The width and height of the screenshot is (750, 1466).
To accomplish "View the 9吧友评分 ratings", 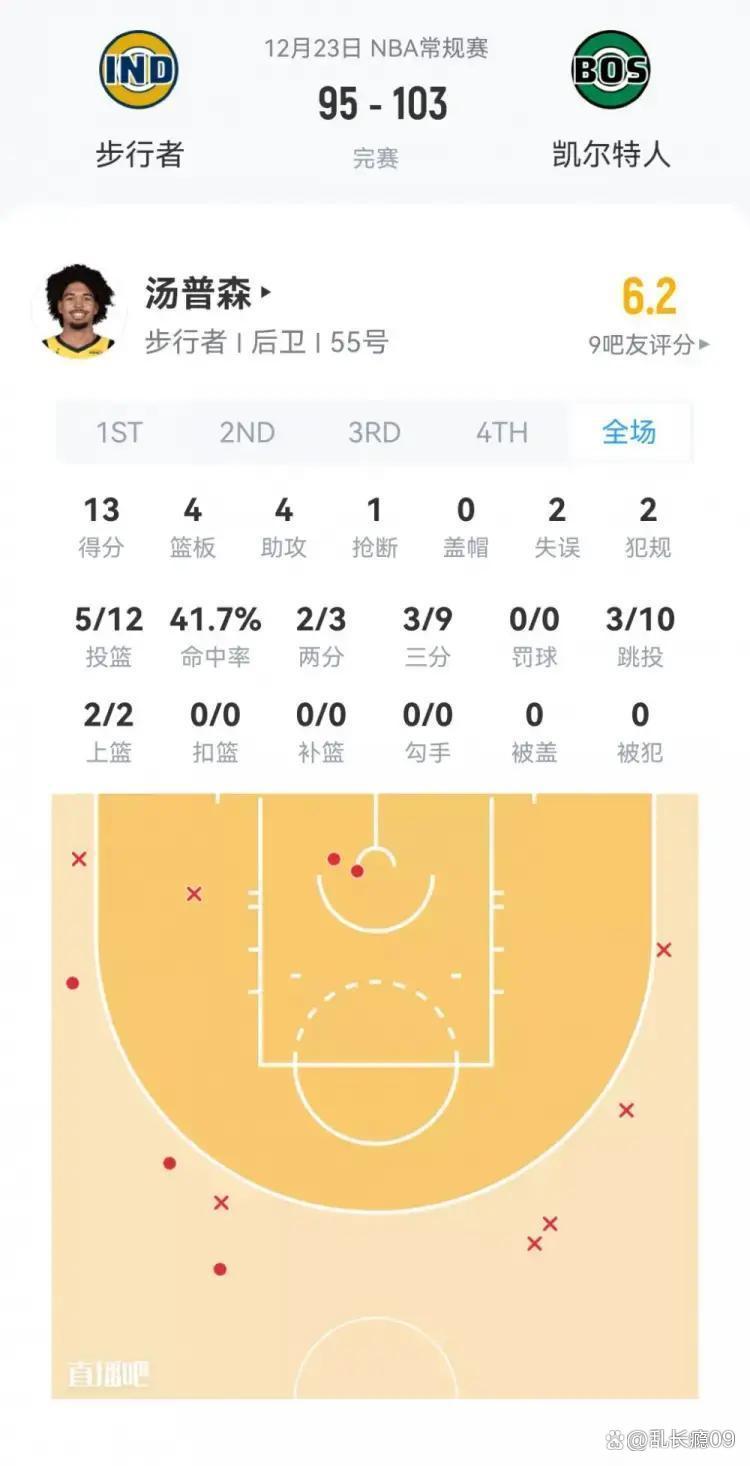I will pos(648,344).
